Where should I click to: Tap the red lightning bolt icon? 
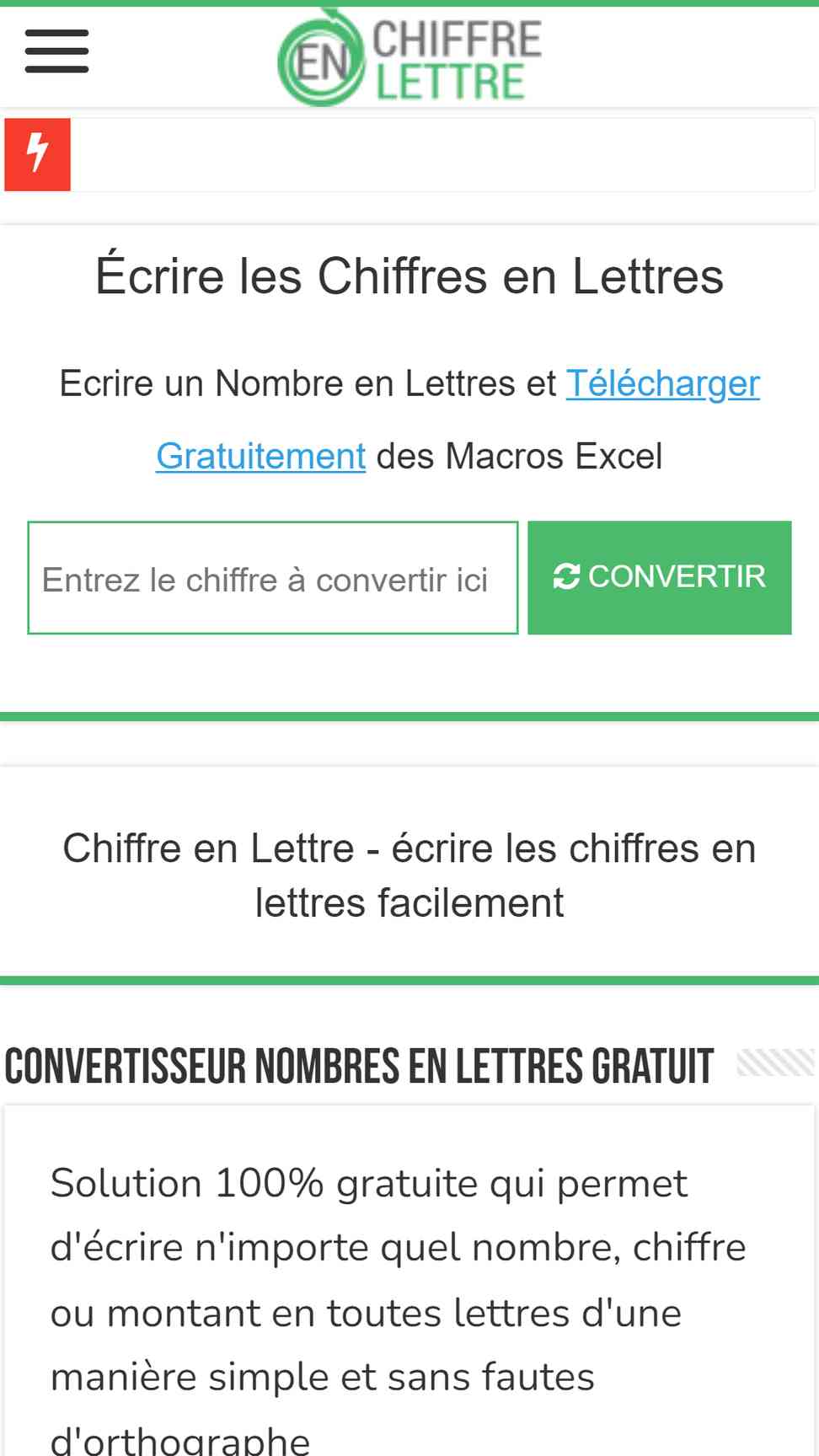(37, 154)
